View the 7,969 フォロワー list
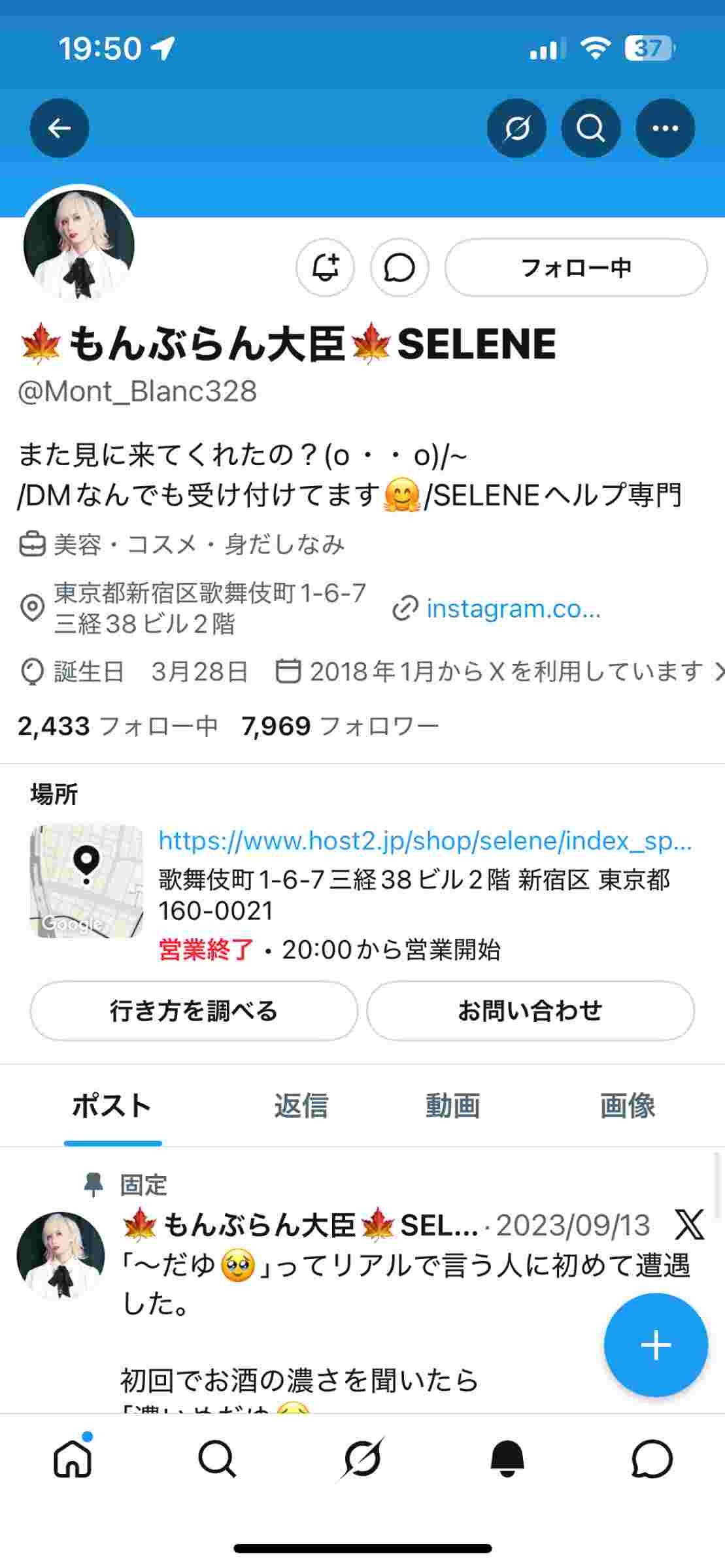 click(x=340, y=726)
